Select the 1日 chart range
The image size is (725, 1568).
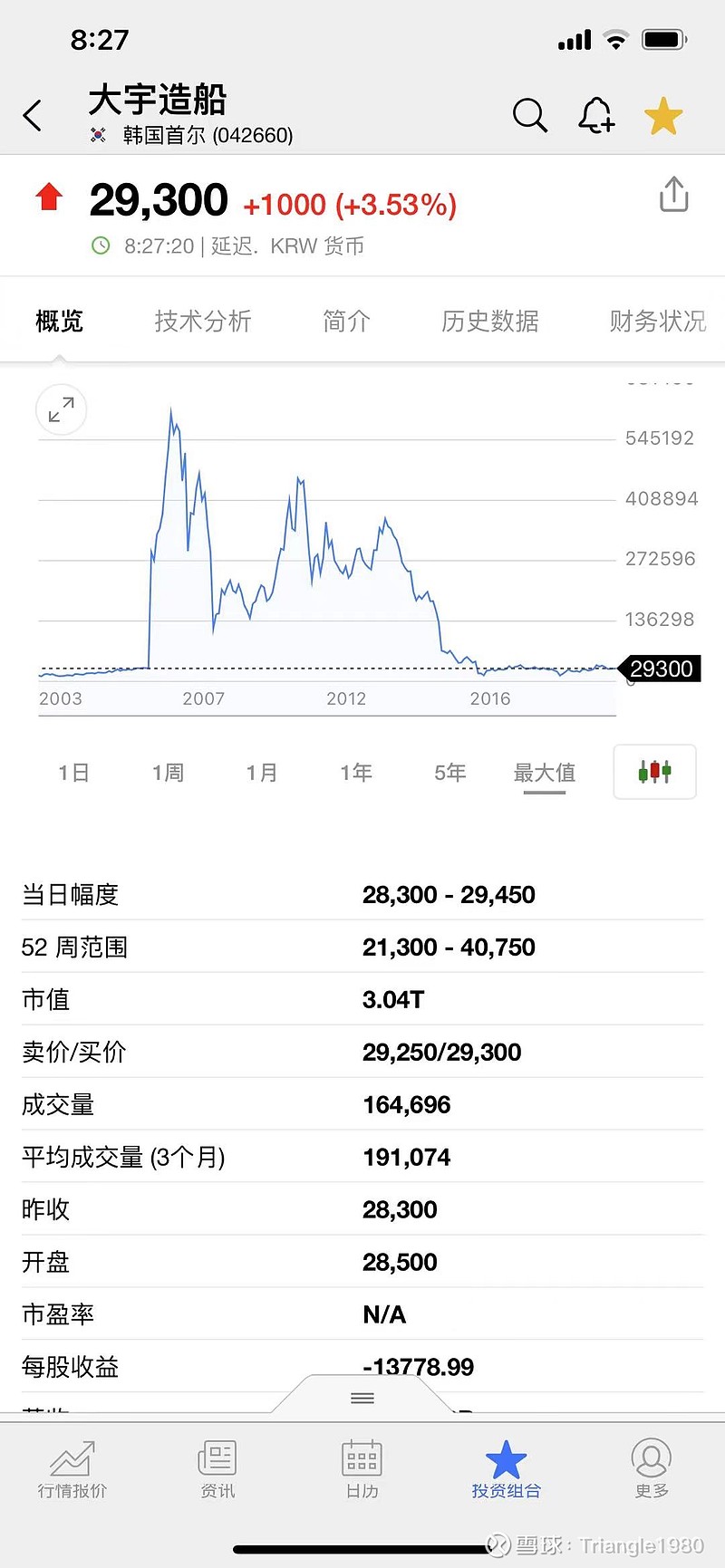point(73,773)
